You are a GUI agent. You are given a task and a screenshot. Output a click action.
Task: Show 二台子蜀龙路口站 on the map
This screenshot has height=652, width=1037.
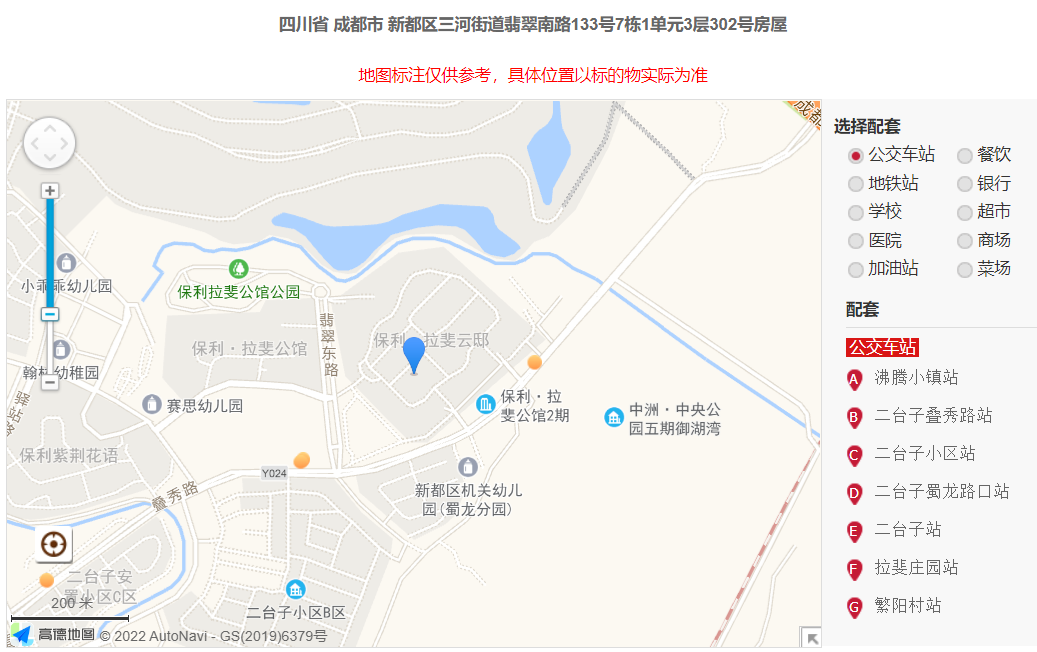pos(941,492)
